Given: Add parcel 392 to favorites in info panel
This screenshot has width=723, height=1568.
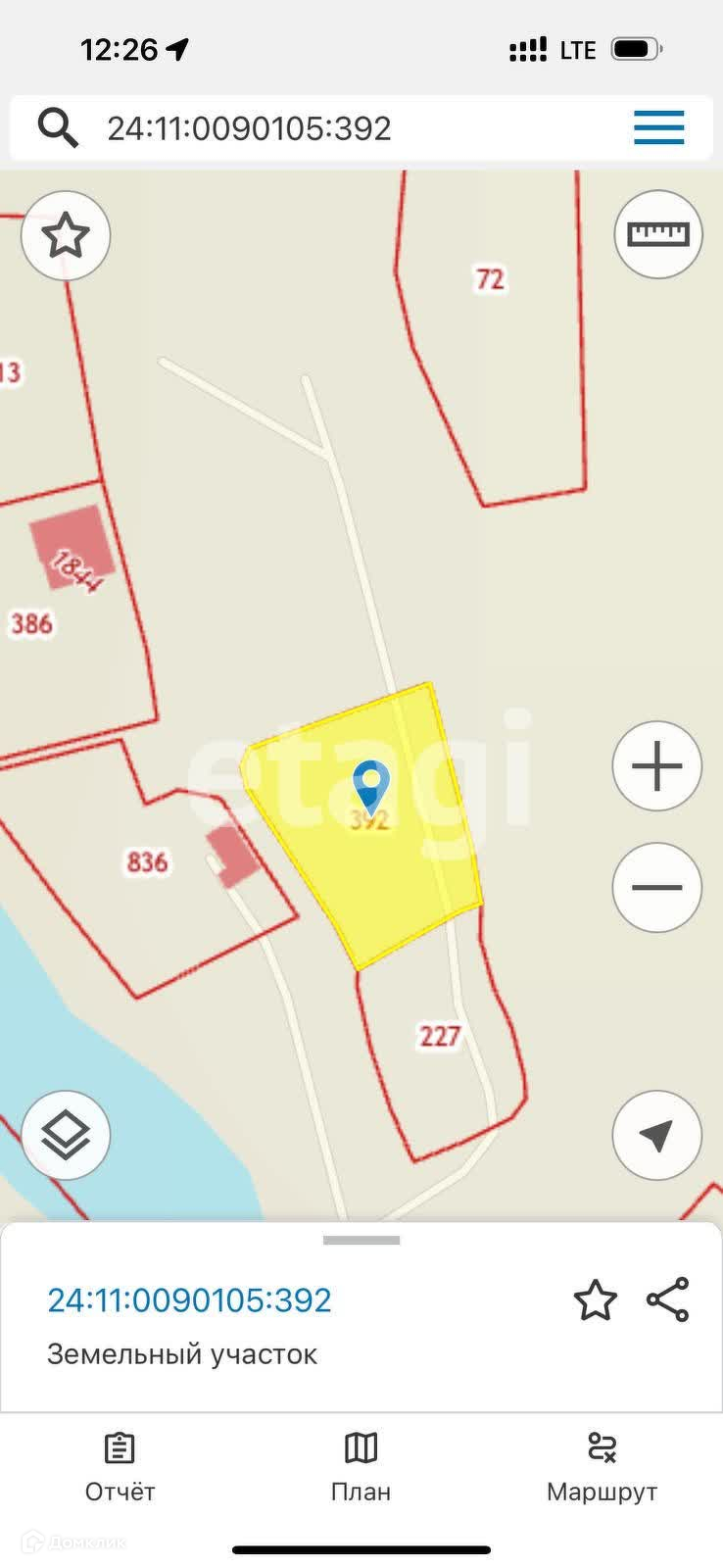Looking at the screenshot, I should [x=595, y=1300].
